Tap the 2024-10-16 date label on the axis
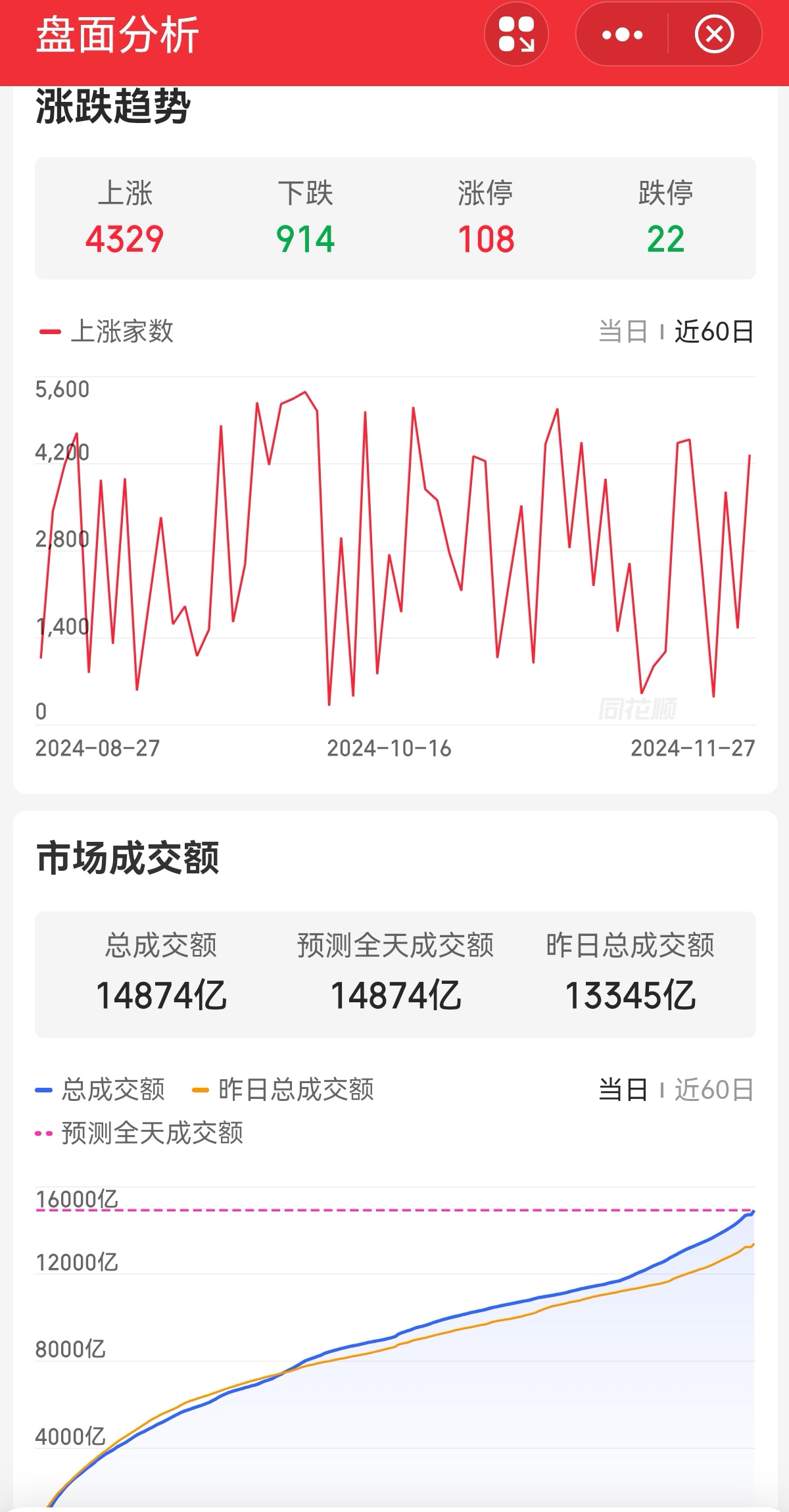Viewport: 789px width, 1512px height. [387, 748]
